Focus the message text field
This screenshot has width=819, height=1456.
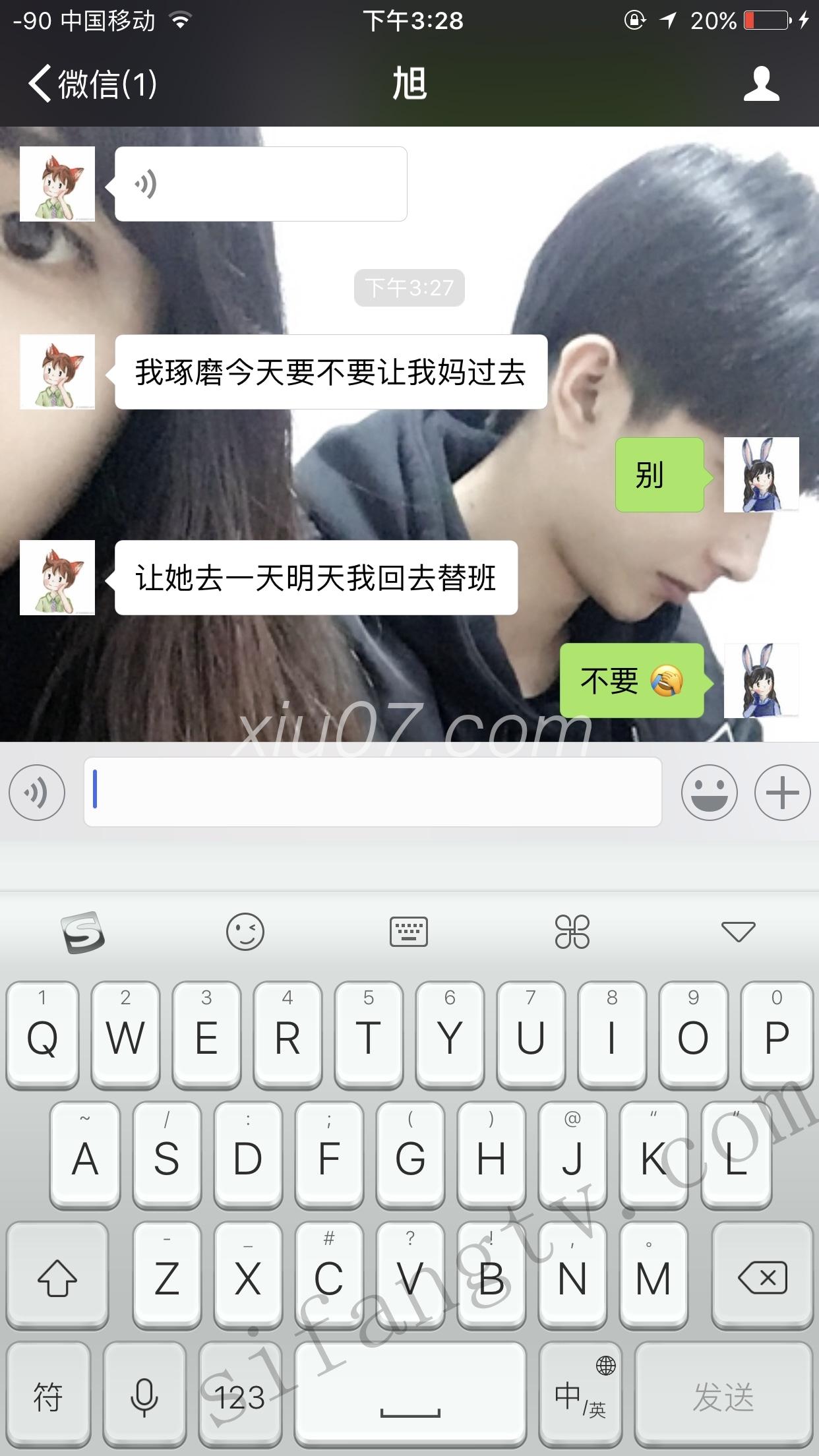coord(373,791)
